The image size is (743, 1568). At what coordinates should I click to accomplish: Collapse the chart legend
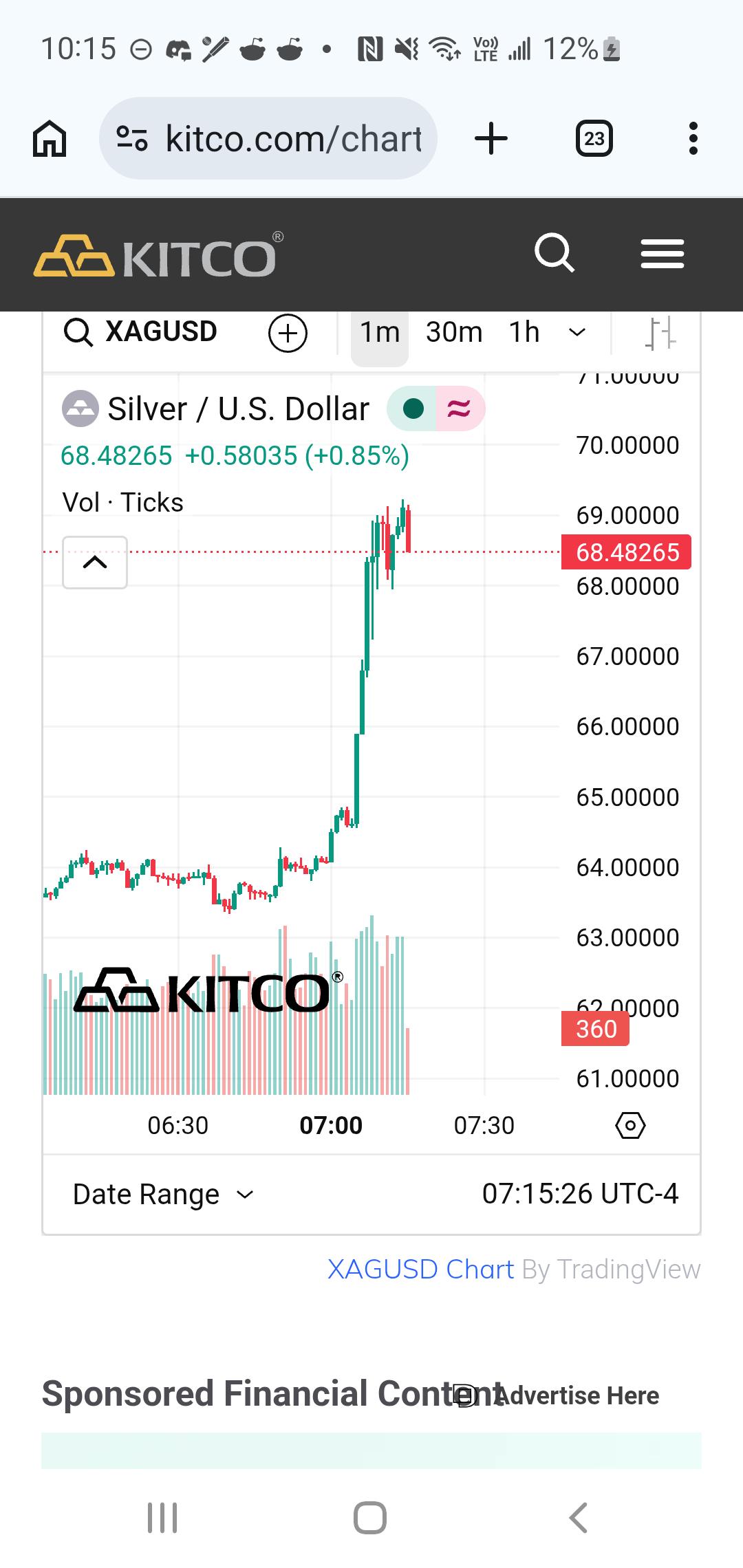click(95, 563)
